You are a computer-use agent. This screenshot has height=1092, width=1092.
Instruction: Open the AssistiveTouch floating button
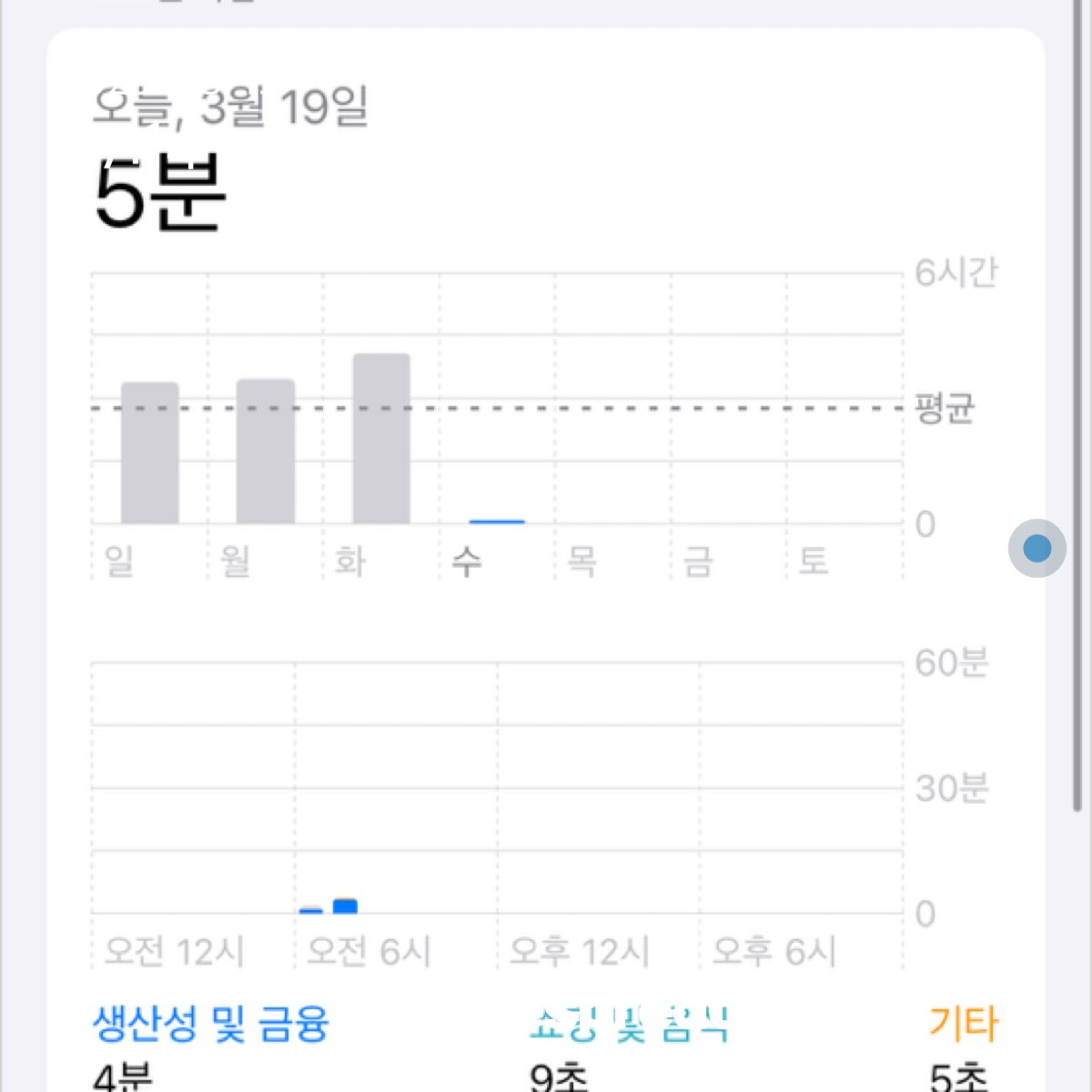[x=1037, y=548]
